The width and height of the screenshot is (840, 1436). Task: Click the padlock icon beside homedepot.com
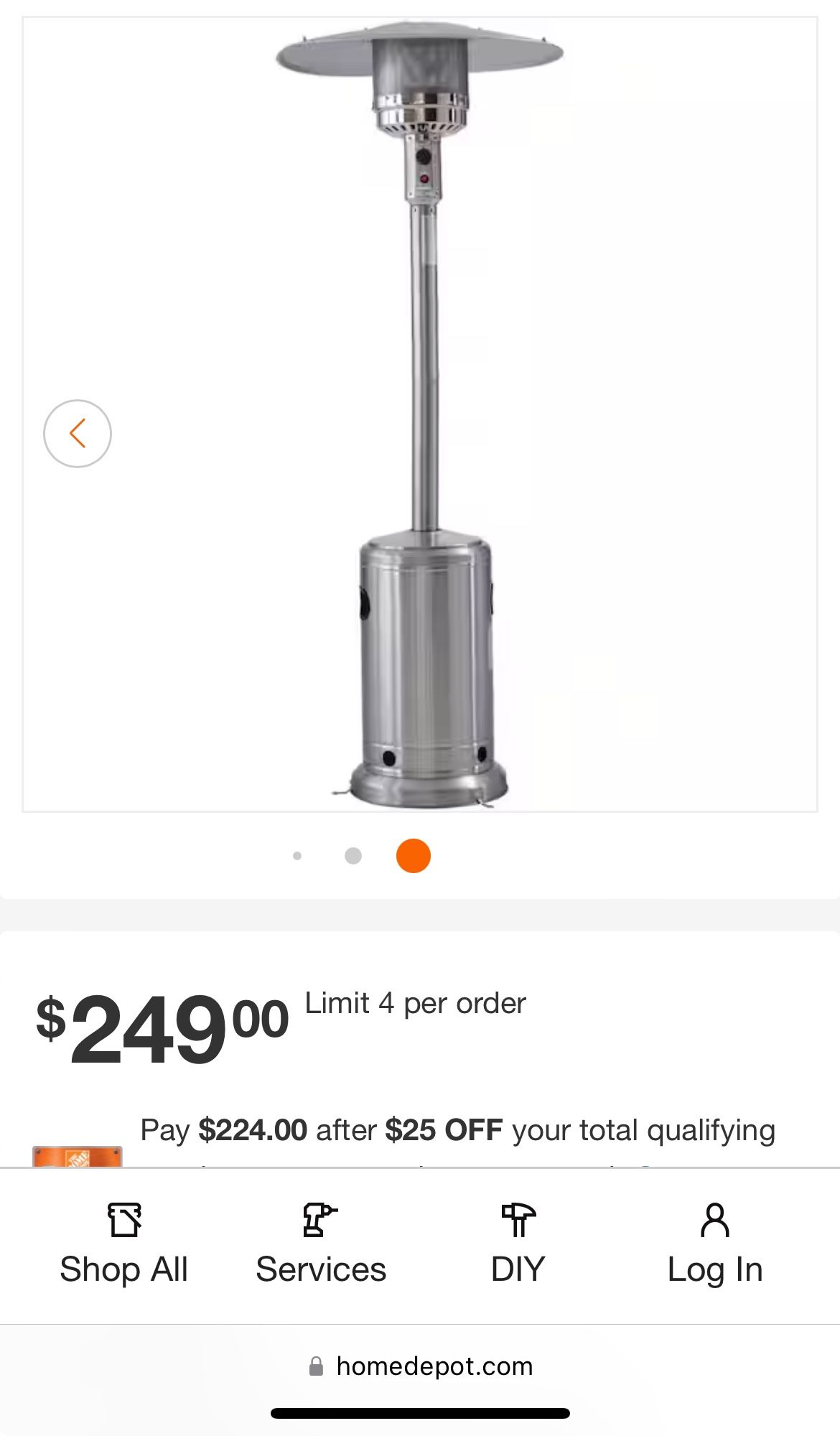(314, 1365)
